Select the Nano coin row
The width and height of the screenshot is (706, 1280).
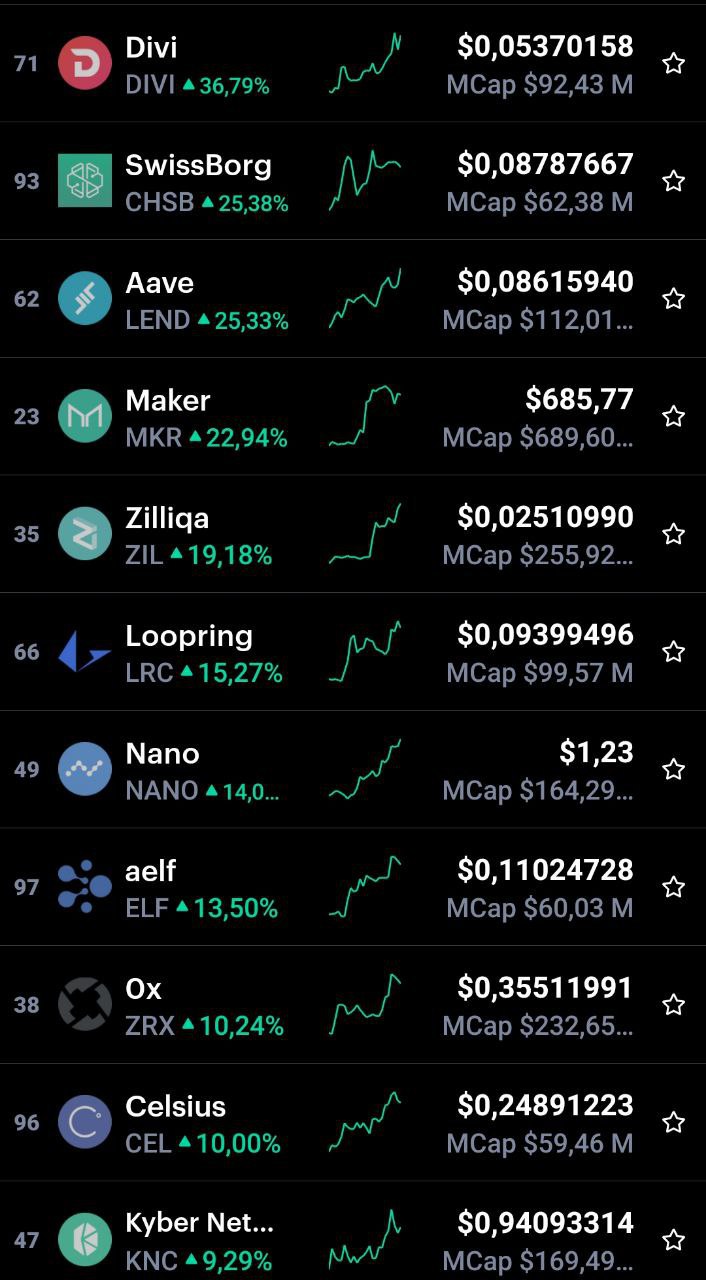tap(353, 769)
